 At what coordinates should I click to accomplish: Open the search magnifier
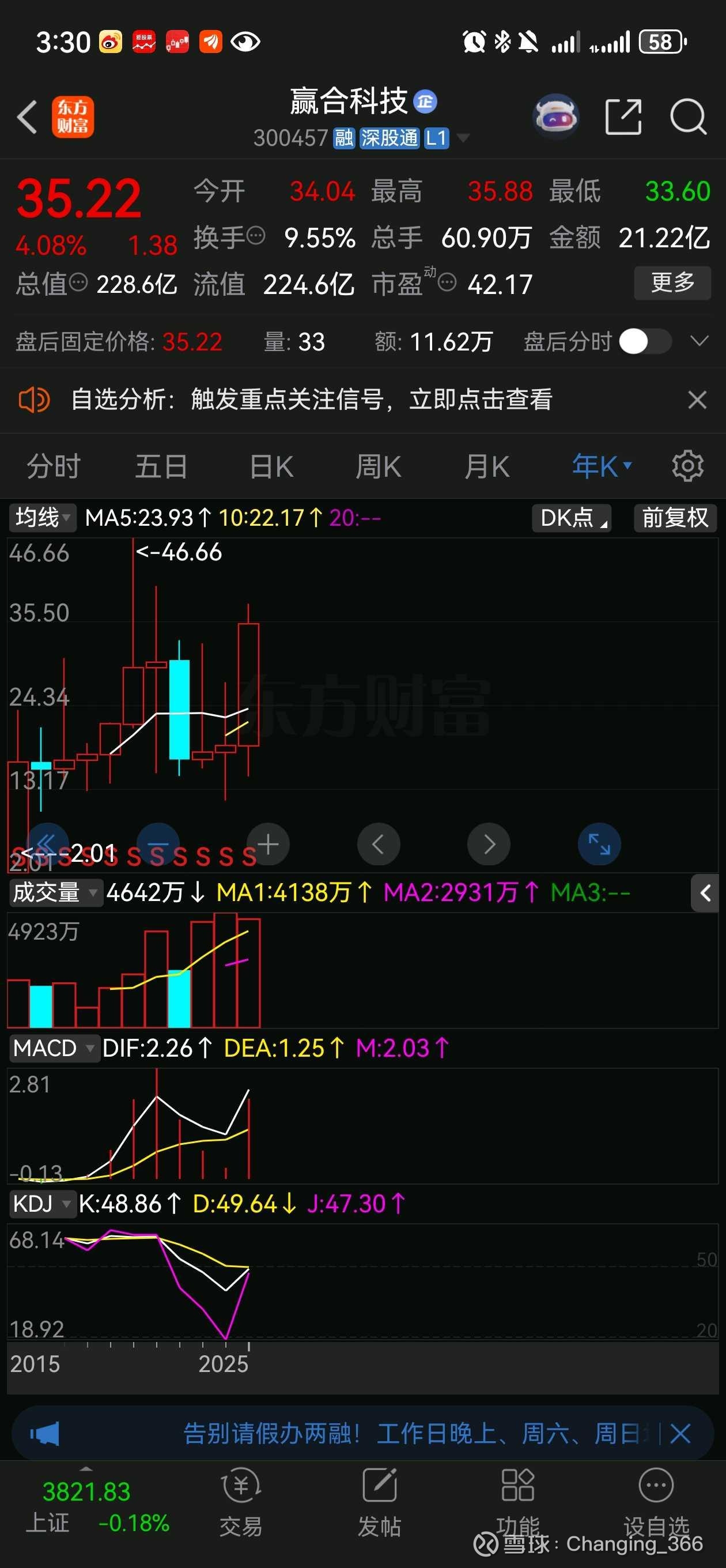[x=687, y=116]
